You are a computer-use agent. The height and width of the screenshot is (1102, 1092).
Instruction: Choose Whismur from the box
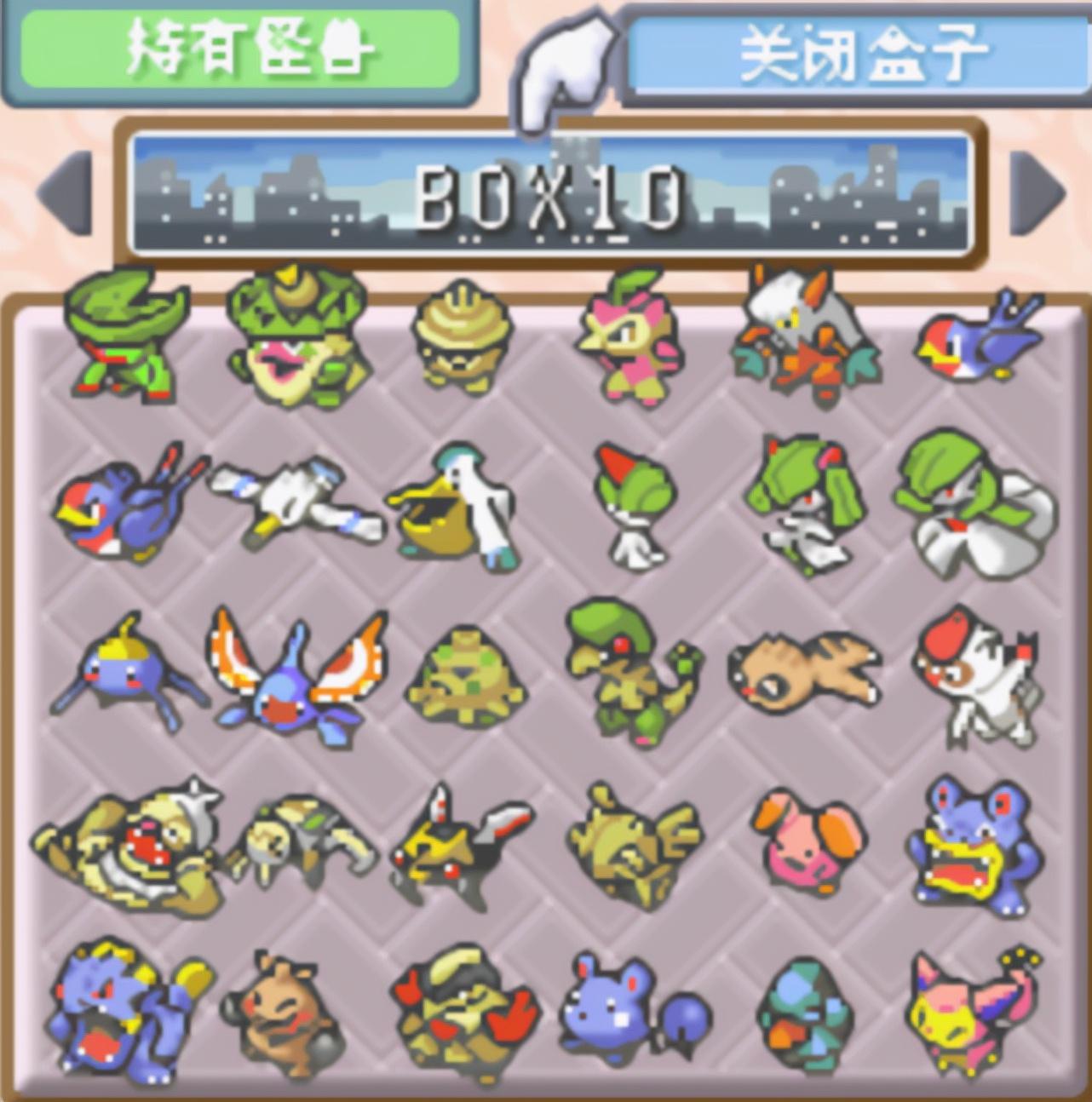pos(805,843)
